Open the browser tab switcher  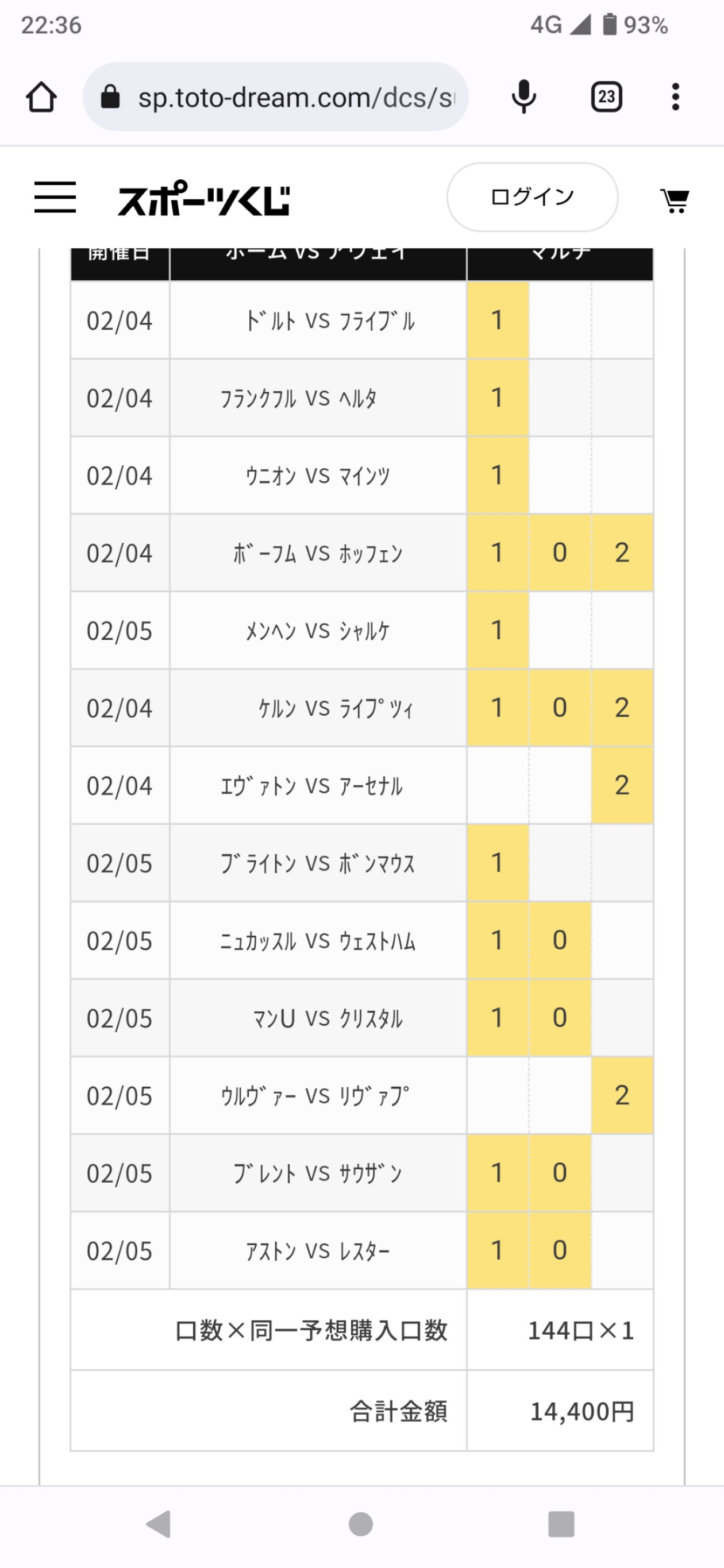coord(606,97)
